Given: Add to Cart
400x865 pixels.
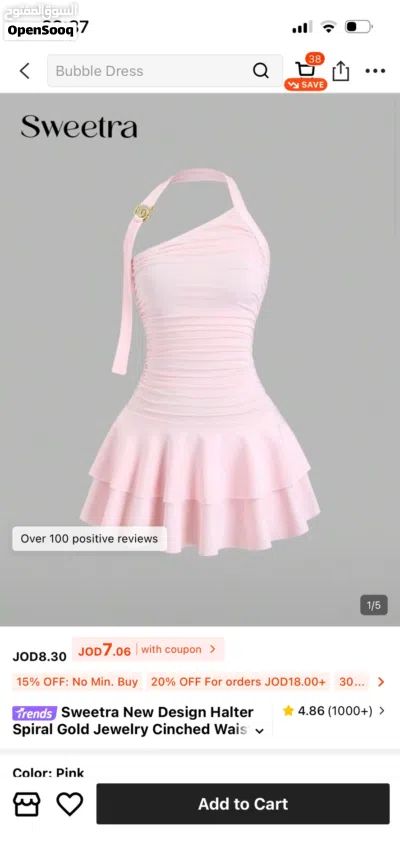Looking at the screenshot, I should click(x=243, y=804).
